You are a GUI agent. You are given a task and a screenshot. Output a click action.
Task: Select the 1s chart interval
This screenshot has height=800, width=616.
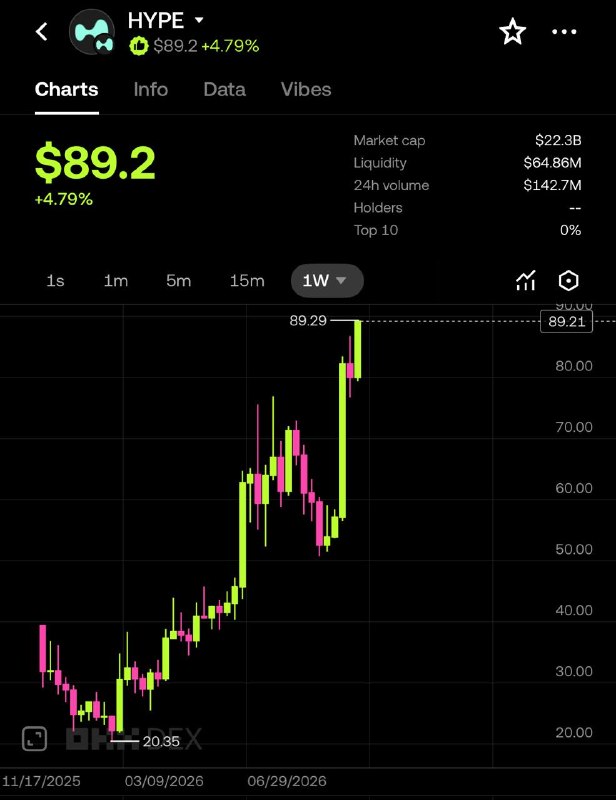click(55, 281)
